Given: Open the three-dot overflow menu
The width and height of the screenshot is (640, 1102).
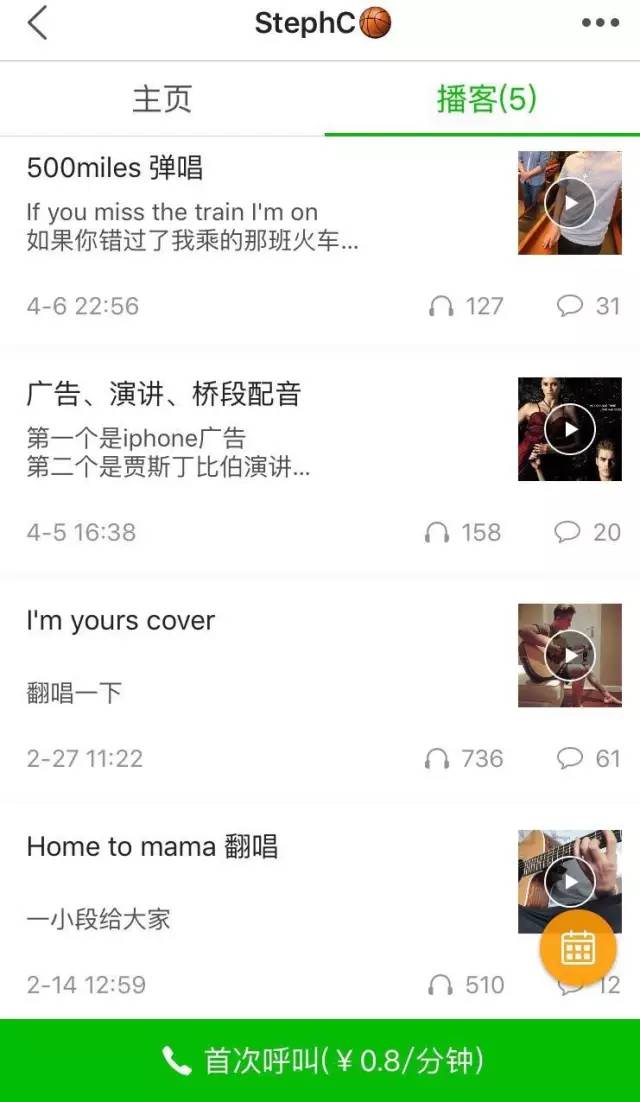Looking at the screenshot, I should pos(600,23).
